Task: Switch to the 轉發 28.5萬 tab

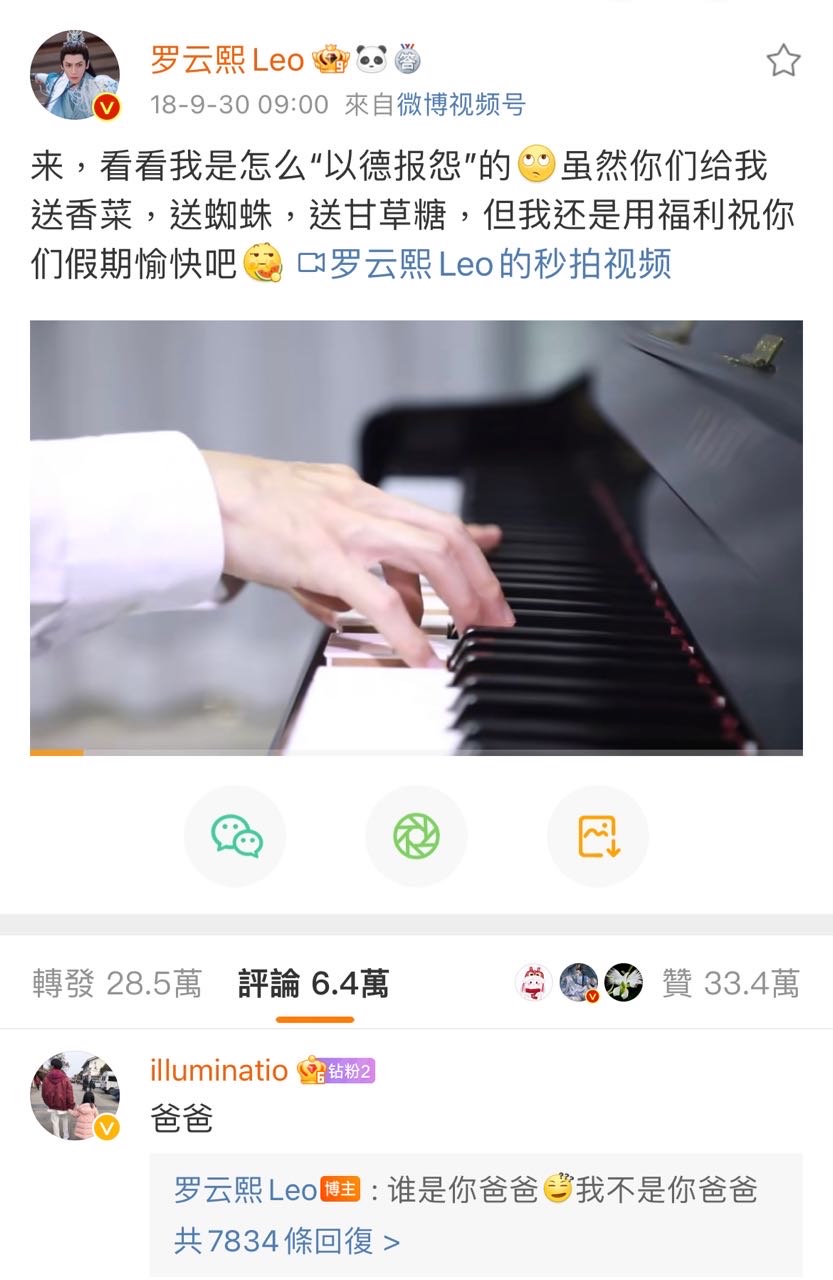Action: pos(117,984)
